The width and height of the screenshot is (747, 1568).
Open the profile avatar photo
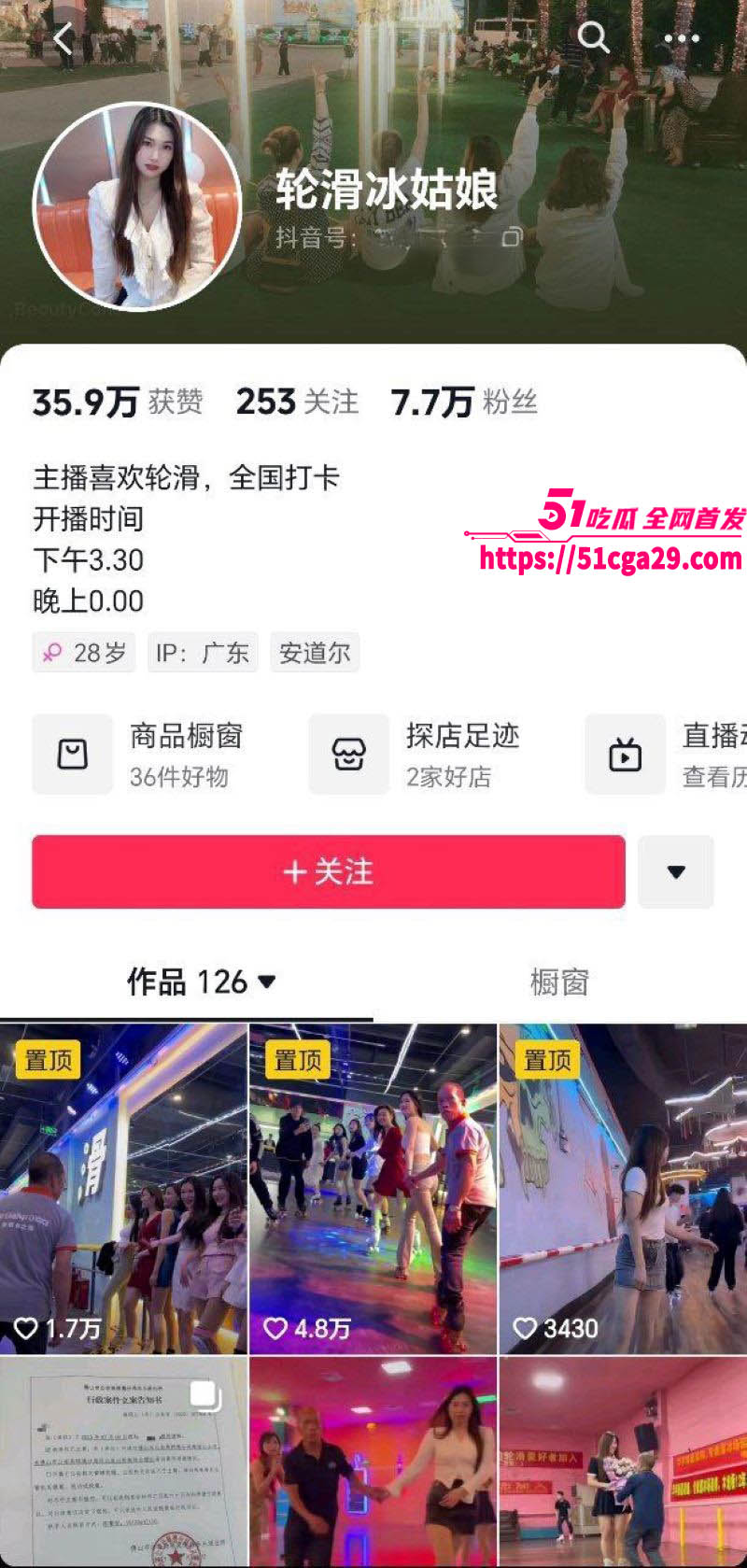[137, 206]
